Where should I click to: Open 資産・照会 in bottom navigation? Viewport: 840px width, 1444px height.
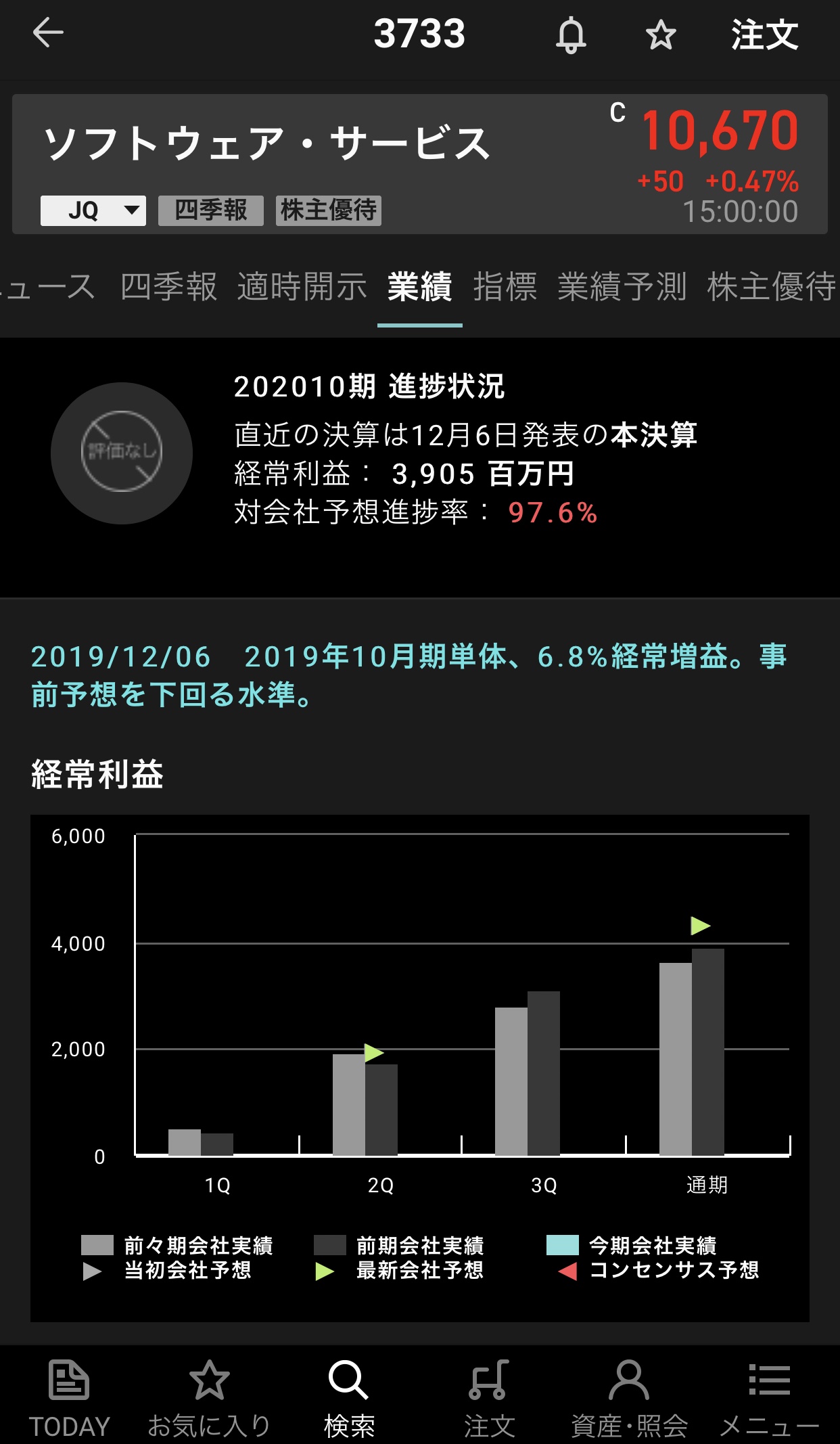pyautogui.click(x=629, y=1397)
